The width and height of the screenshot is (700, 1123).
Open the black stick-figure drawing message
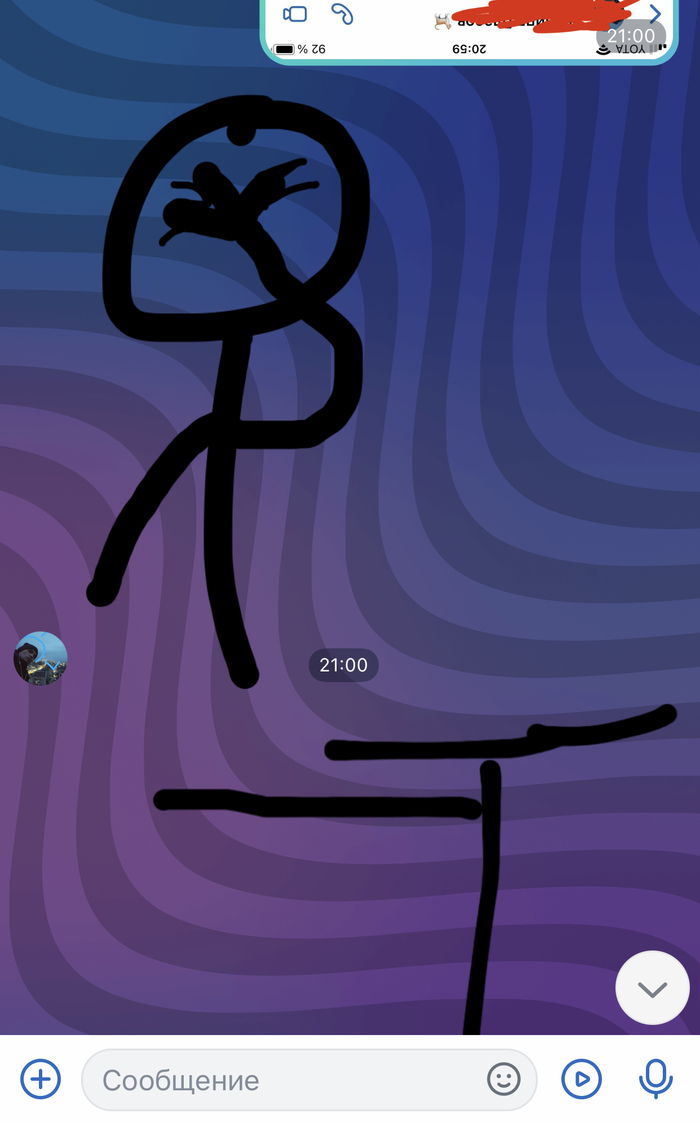pyautogui.click(x=240, y=350)
